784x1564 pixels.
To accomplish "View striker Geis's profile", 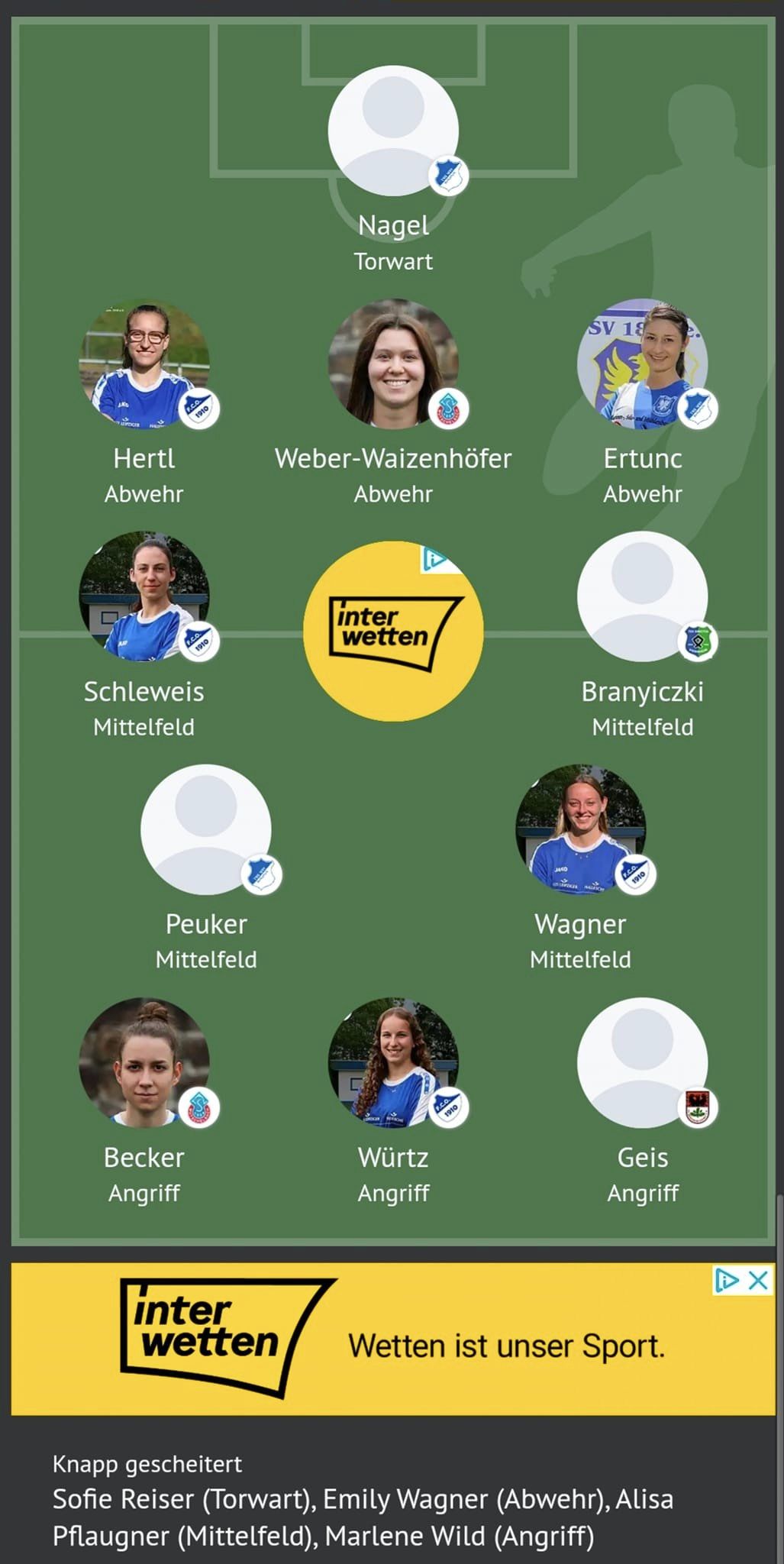I will click(x=642, y=1062).
